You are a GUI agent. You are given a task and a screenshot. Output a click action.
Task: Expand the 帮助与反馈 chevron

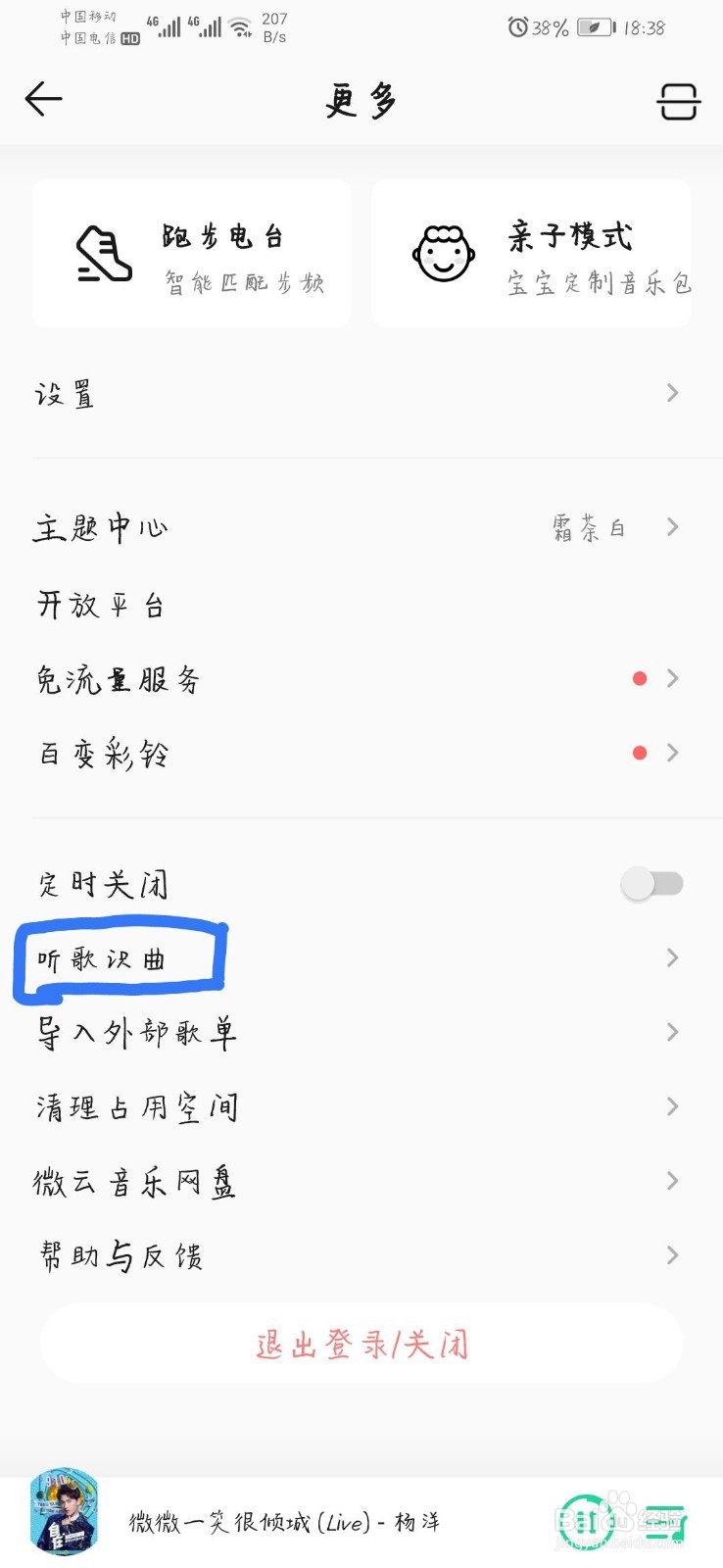[672, 1254]
